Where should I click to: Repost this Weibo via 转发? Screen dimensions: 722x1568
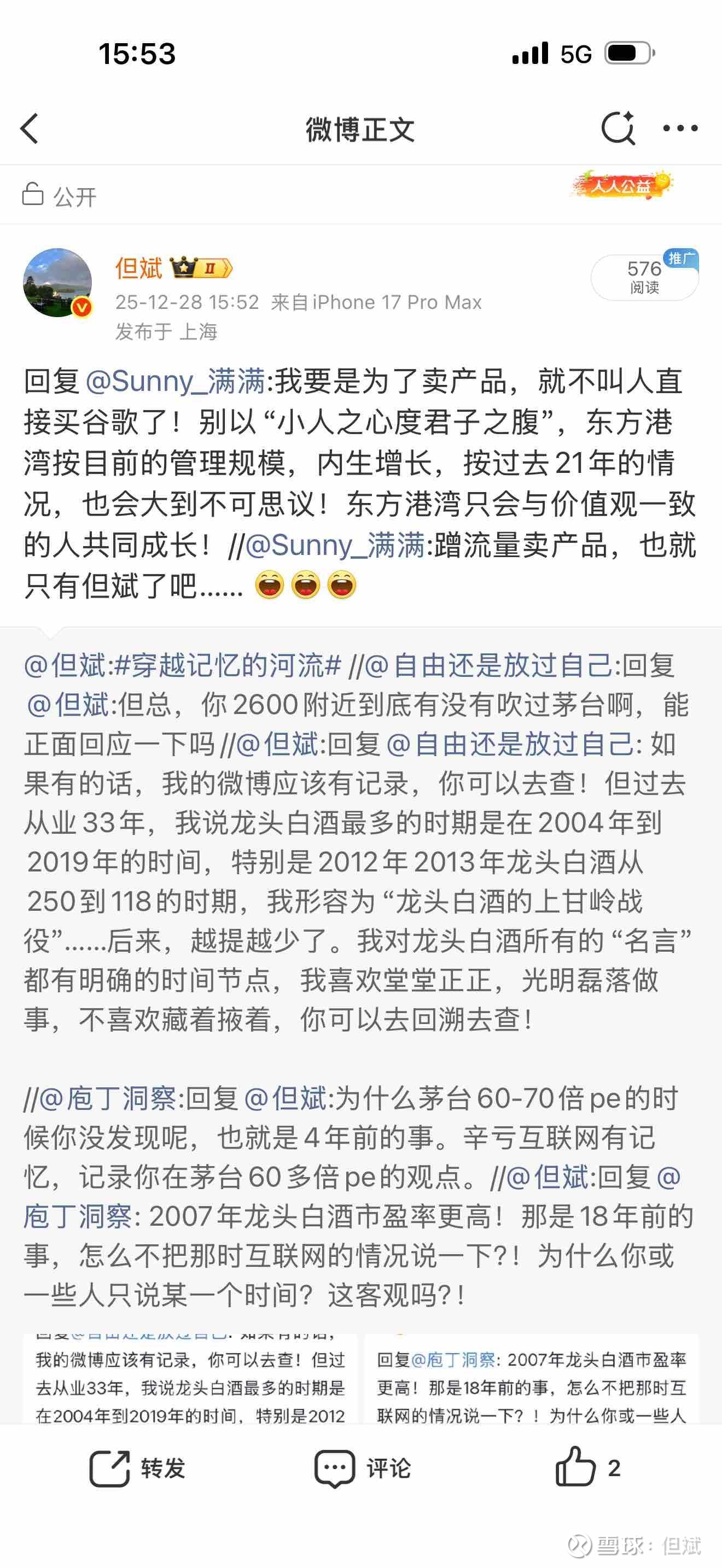[138, 1468]
